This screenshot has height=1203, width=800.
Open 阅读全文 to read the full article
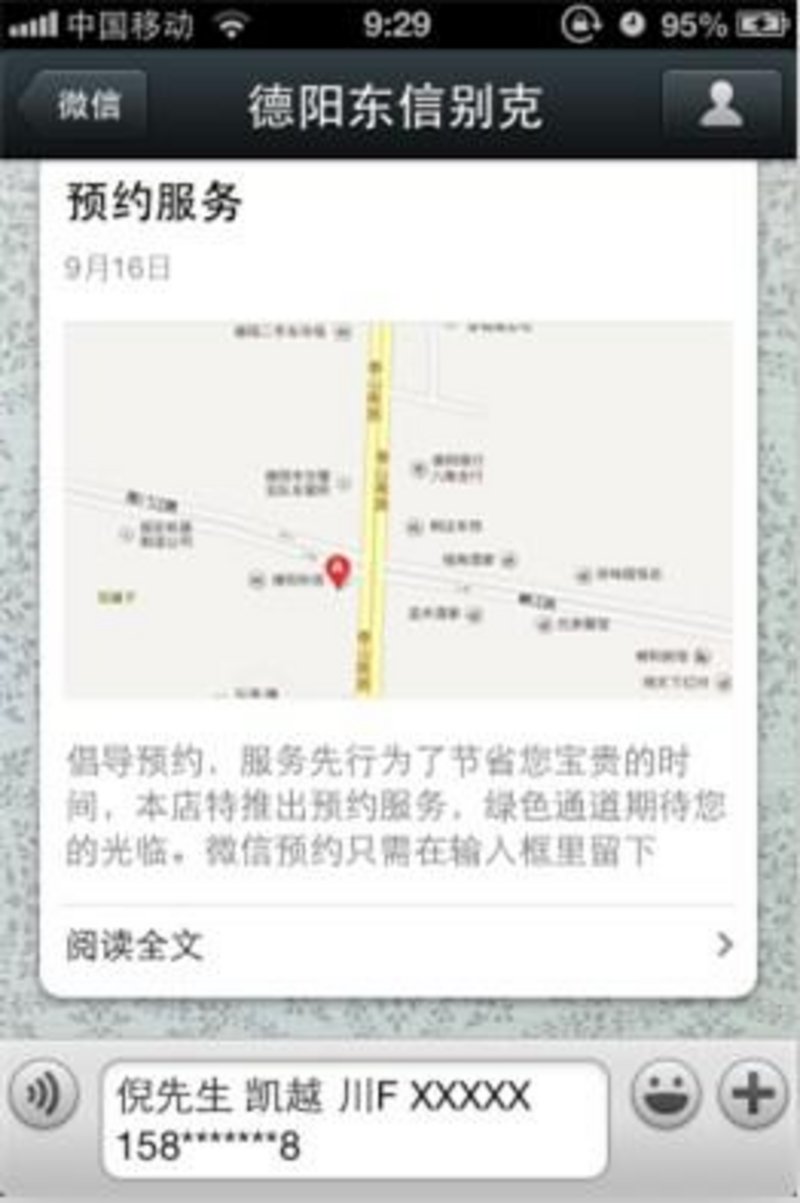click(x=397, y=945)
